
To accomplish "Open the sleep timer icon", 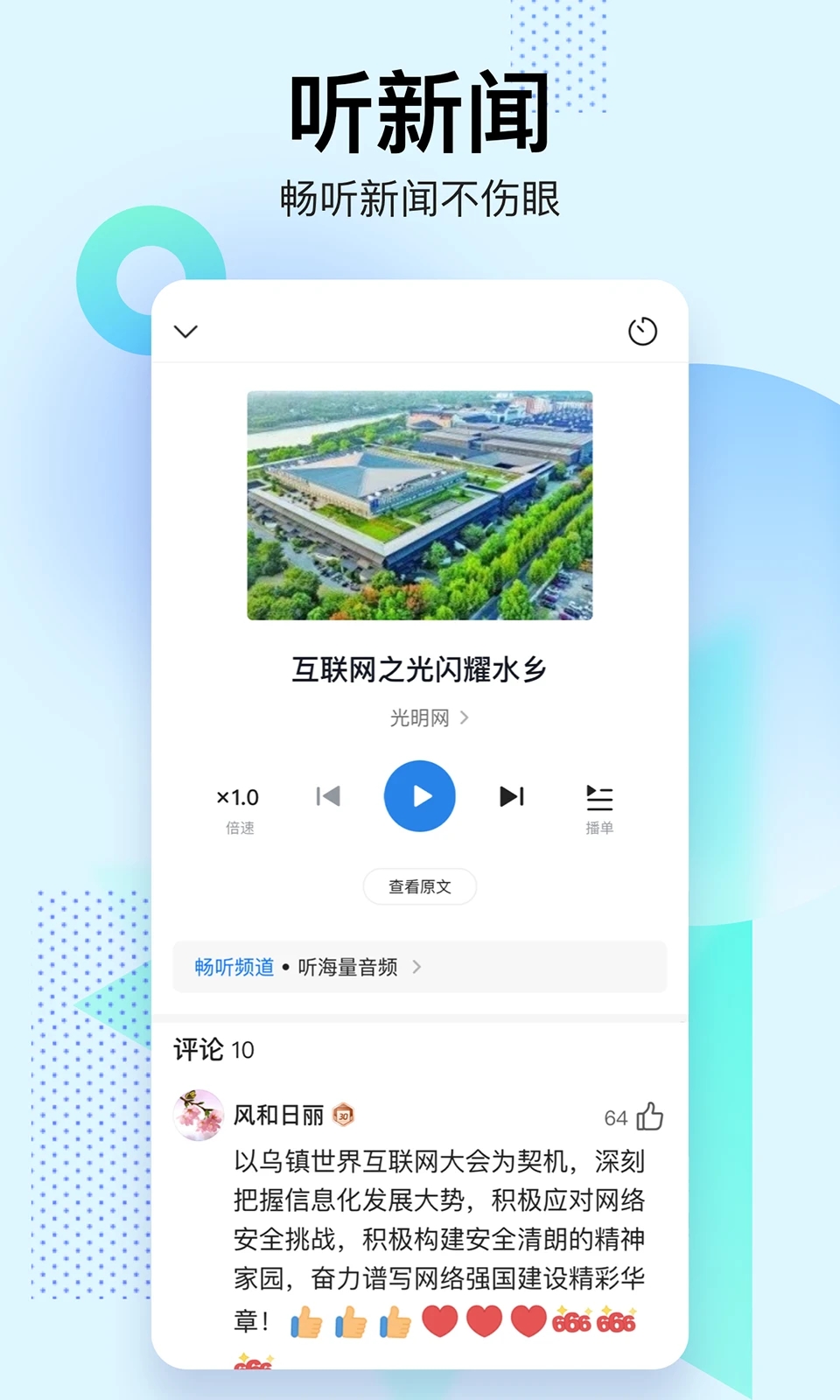I will 642,332.
